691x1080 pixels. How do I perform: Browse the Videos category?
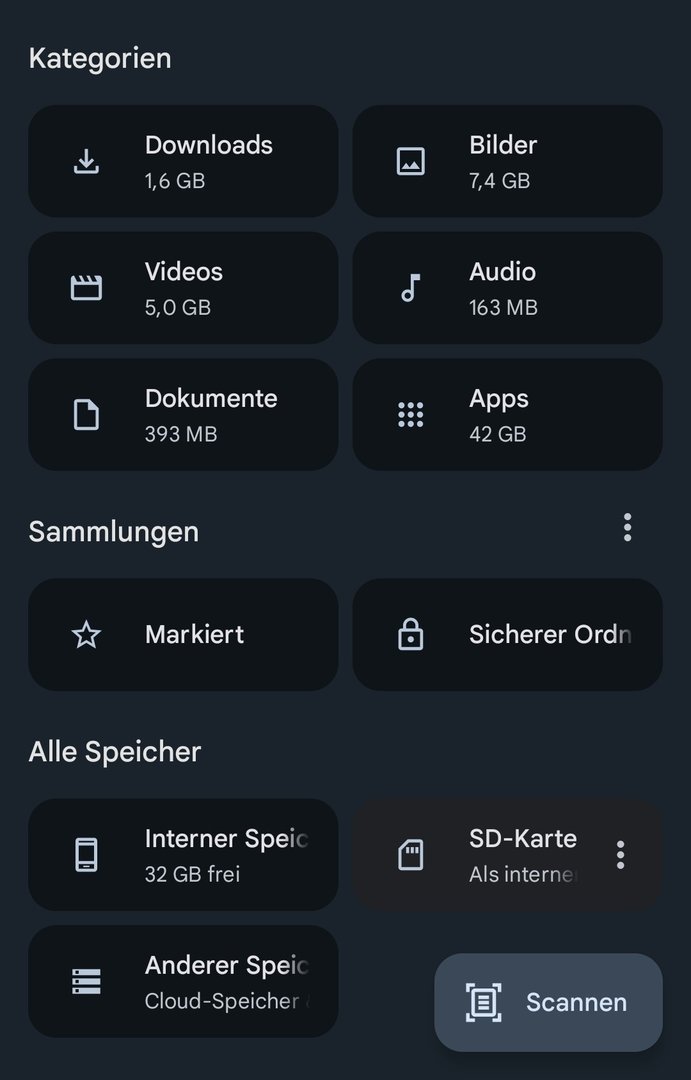[183, 288]
